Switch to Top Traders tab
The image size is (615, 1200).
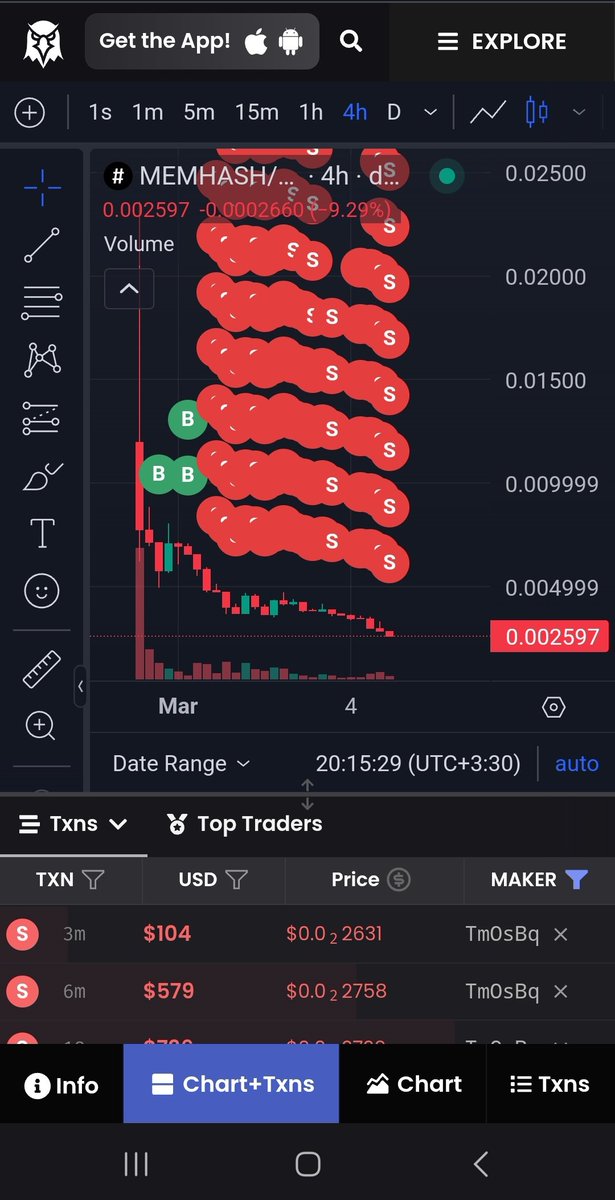[x=245, y=824]
